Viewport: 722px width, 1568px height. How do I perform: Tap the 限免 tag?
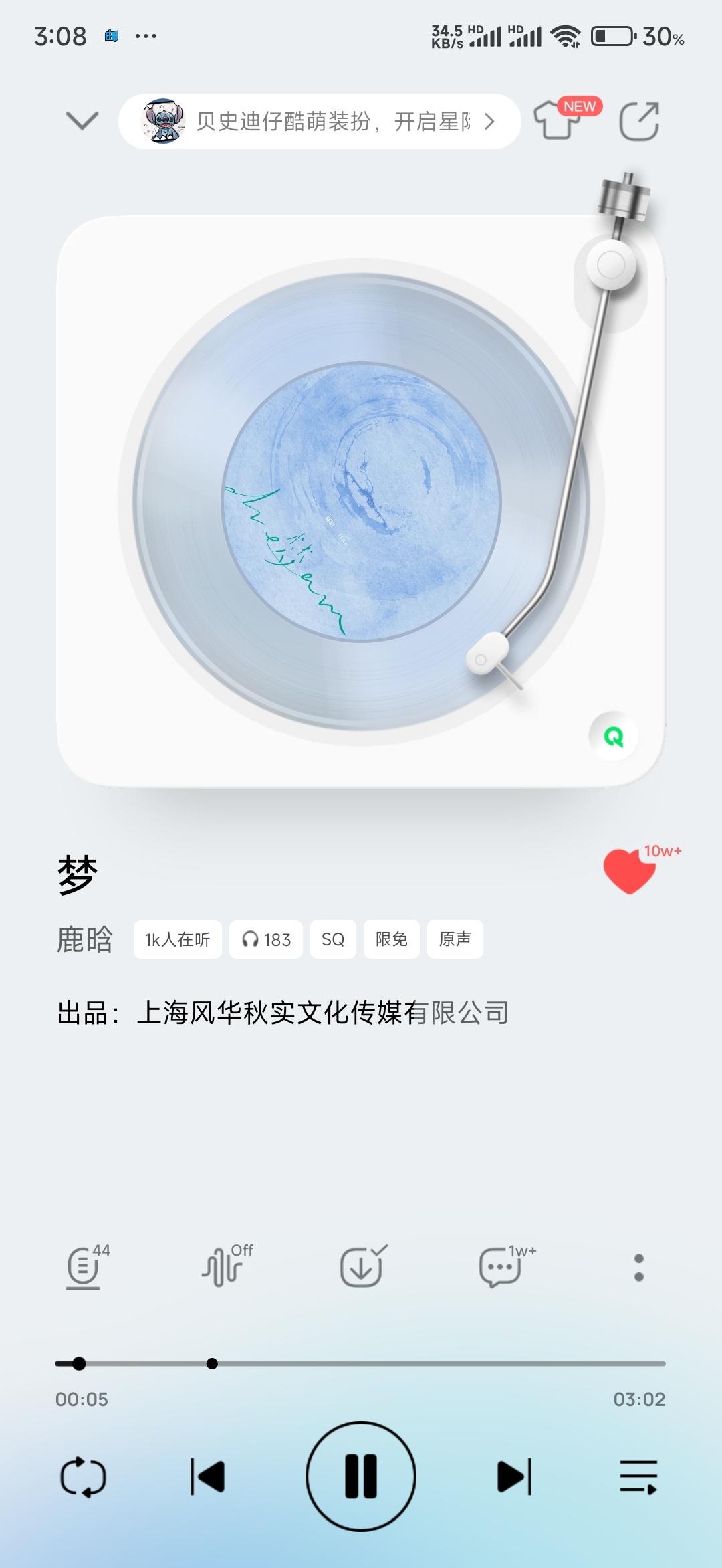(x=392, y=939)
